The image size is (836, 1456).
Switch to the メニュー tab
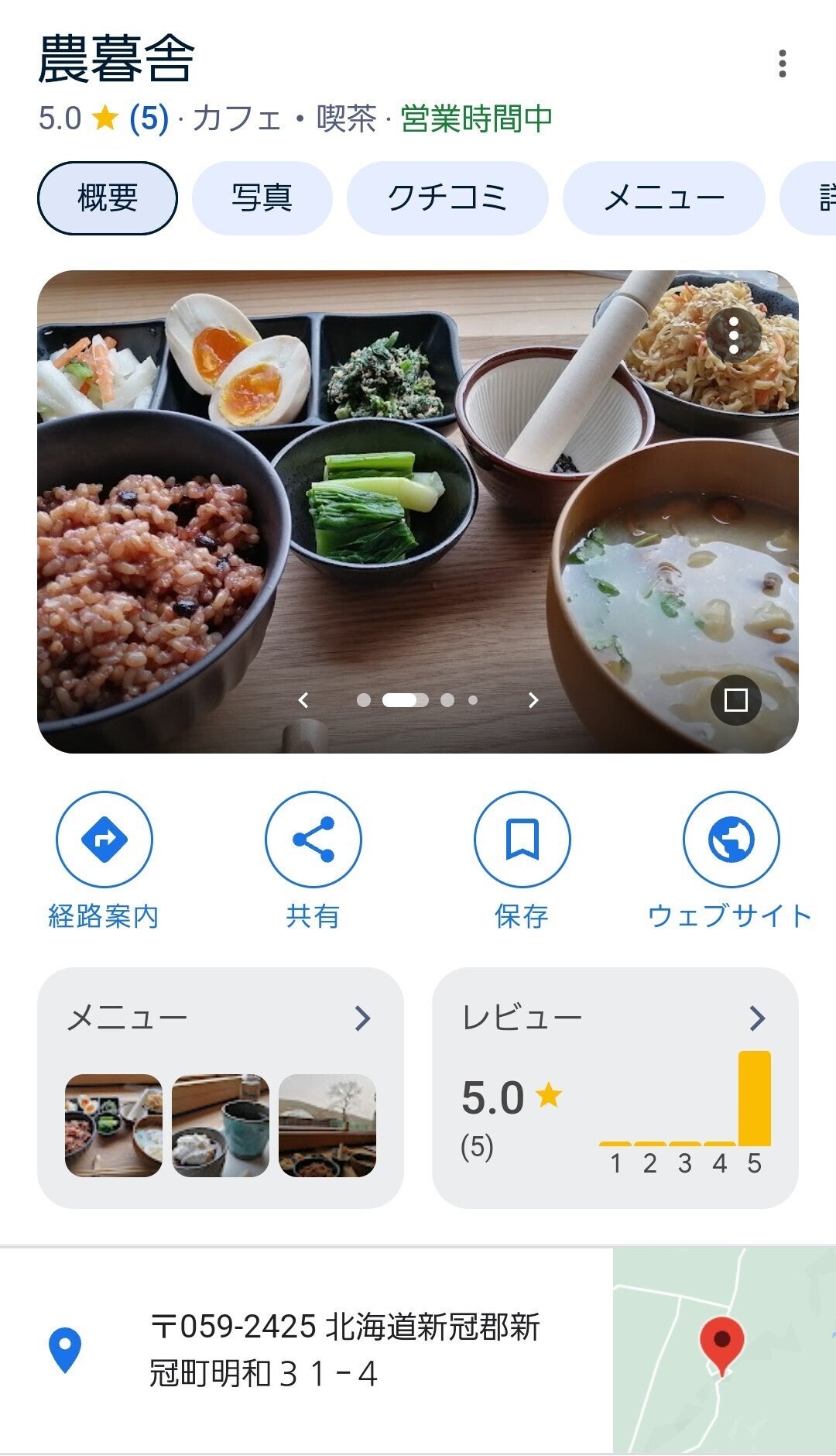tap(663, 198)
